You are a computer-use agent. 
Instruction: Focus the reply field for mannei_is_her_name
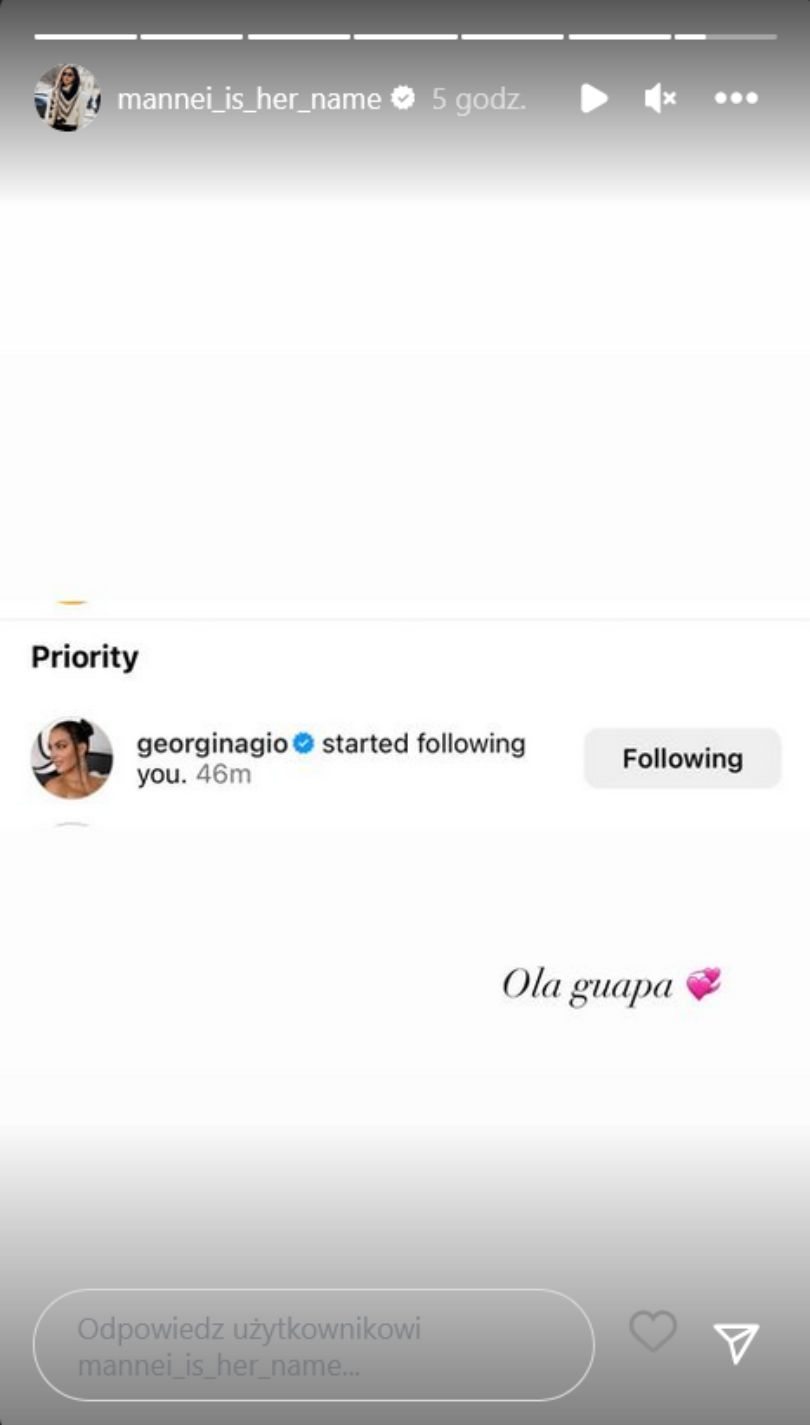[313, 1345]
